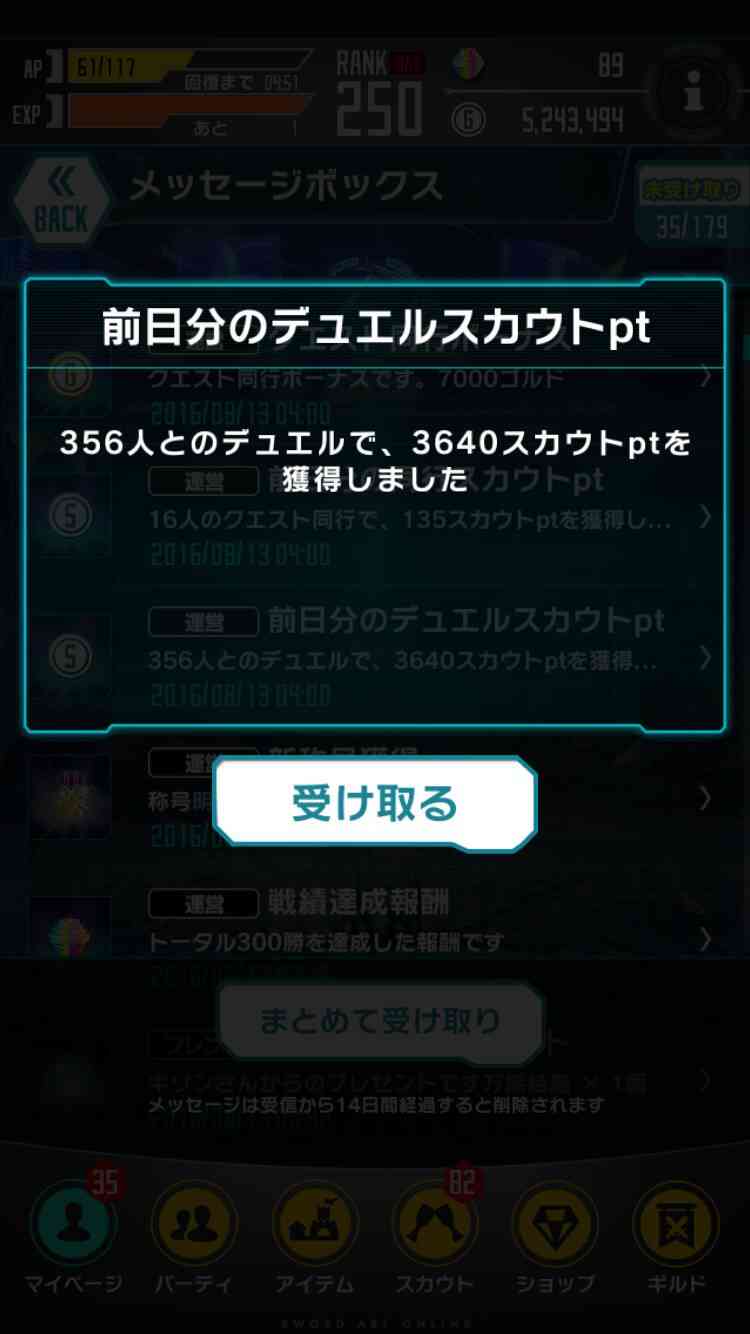
Task: Switch to the マイページ tab
Action: click(x=74, y=1237)
